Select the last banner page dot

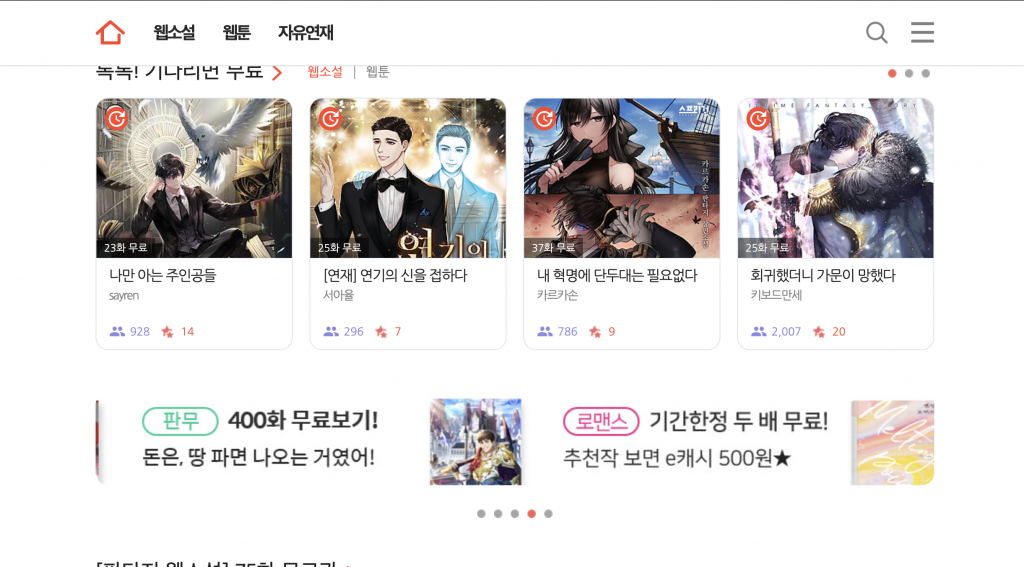point(548,514)
